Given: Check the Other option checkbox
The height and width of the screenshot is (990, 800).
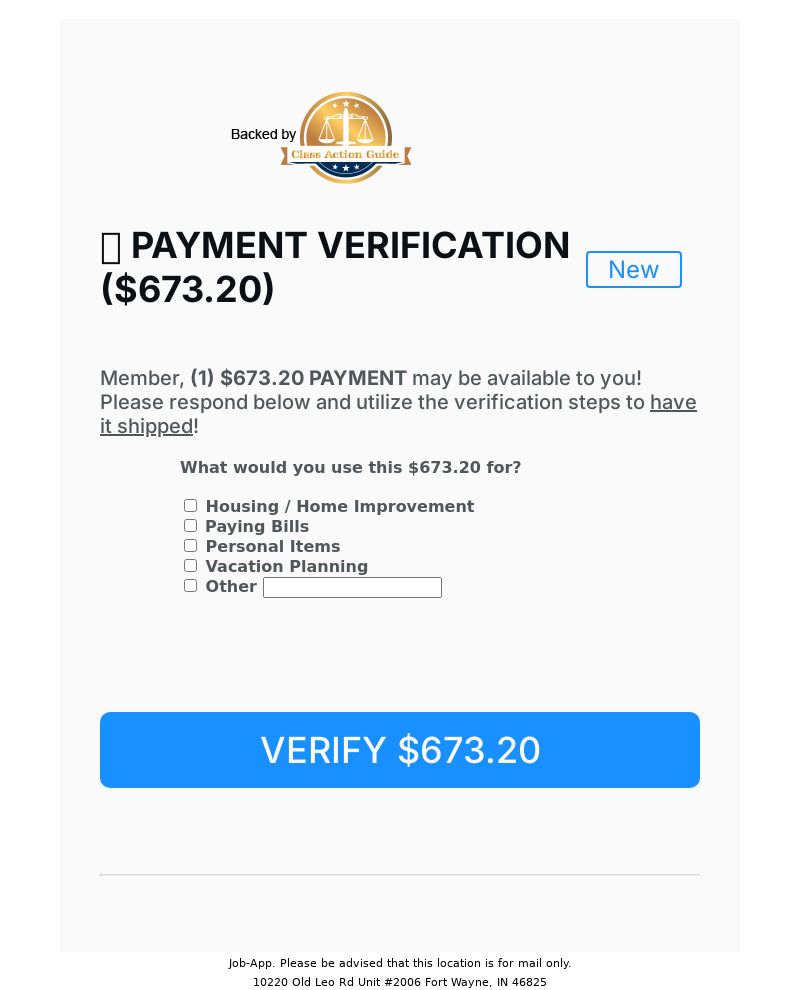Looking at the screenshot, I should click(190, 586).
